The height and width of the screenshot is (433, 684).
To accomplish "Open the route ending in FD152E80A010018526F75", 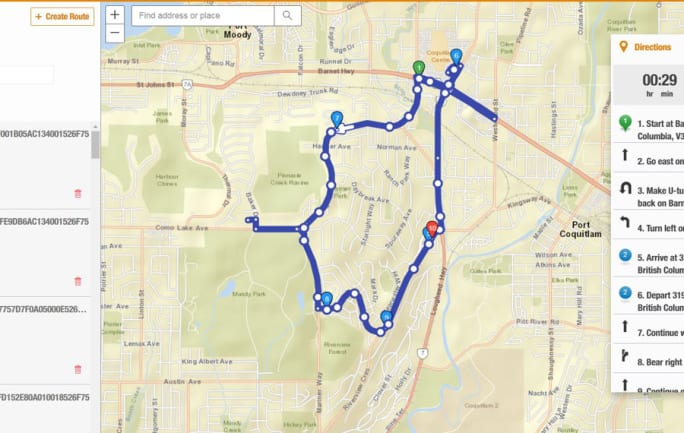I will [45, 397].
